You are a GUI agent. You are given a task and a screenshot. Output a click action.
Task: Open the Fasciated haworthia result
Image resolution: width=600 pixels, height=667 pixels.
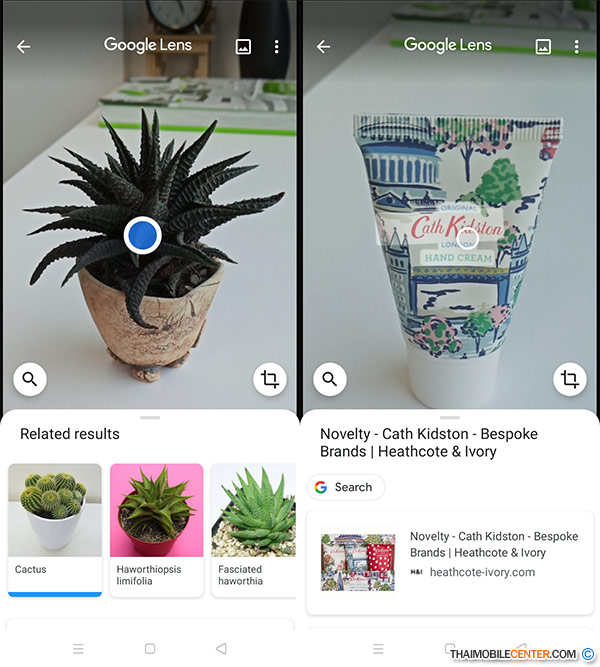pyautogui.click(x=253, y=528)
